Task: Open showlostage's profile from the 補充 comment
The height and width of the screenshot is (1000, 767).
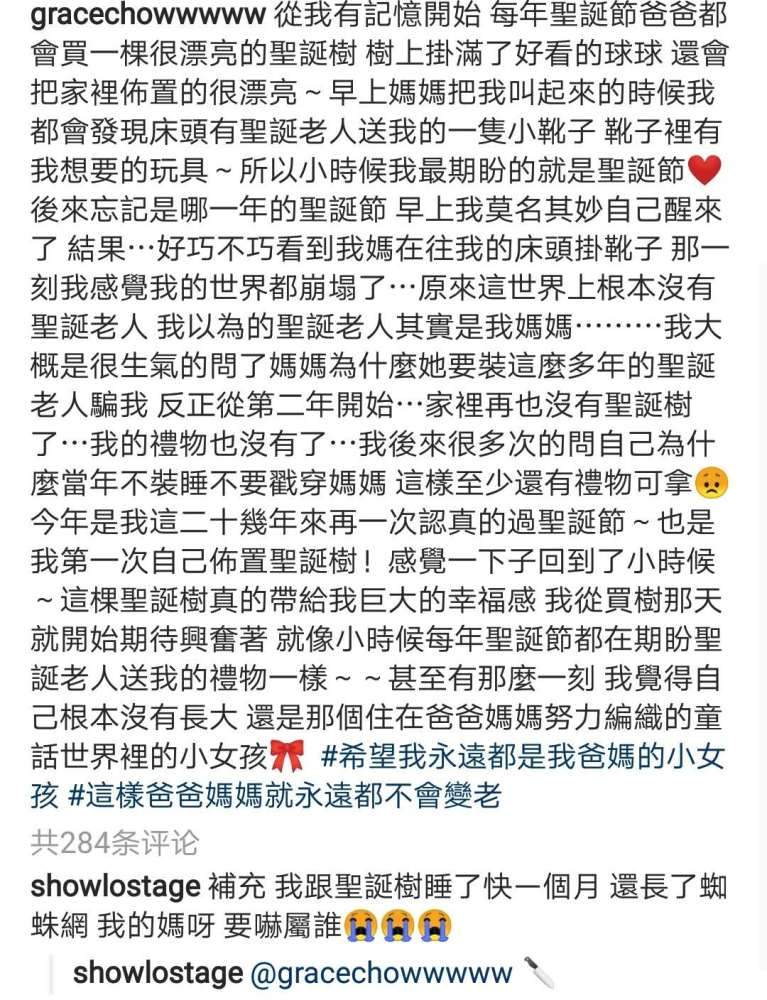Action: pos(116,886)
